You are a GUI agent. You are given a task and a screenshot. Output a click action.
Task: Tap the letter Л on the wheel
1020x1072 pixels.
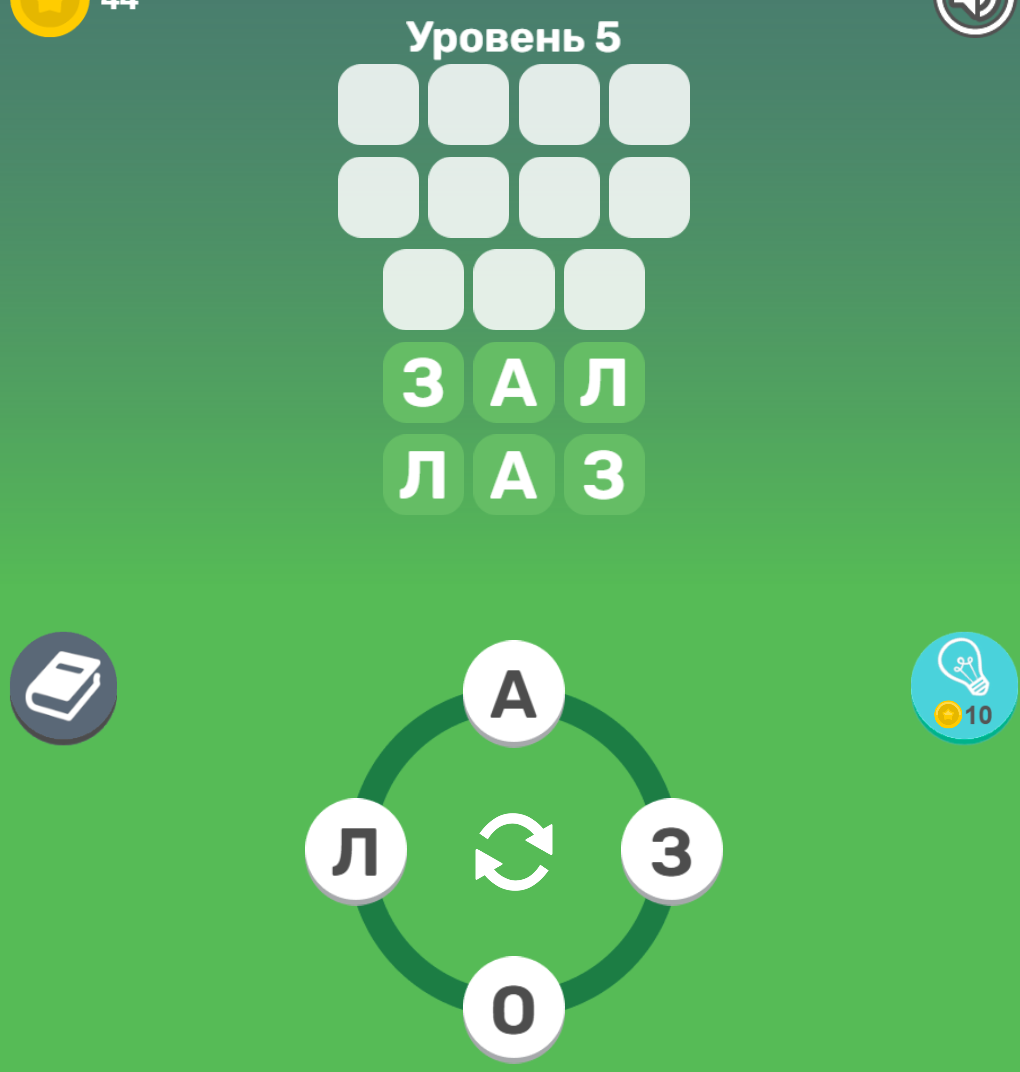point(355,851)
